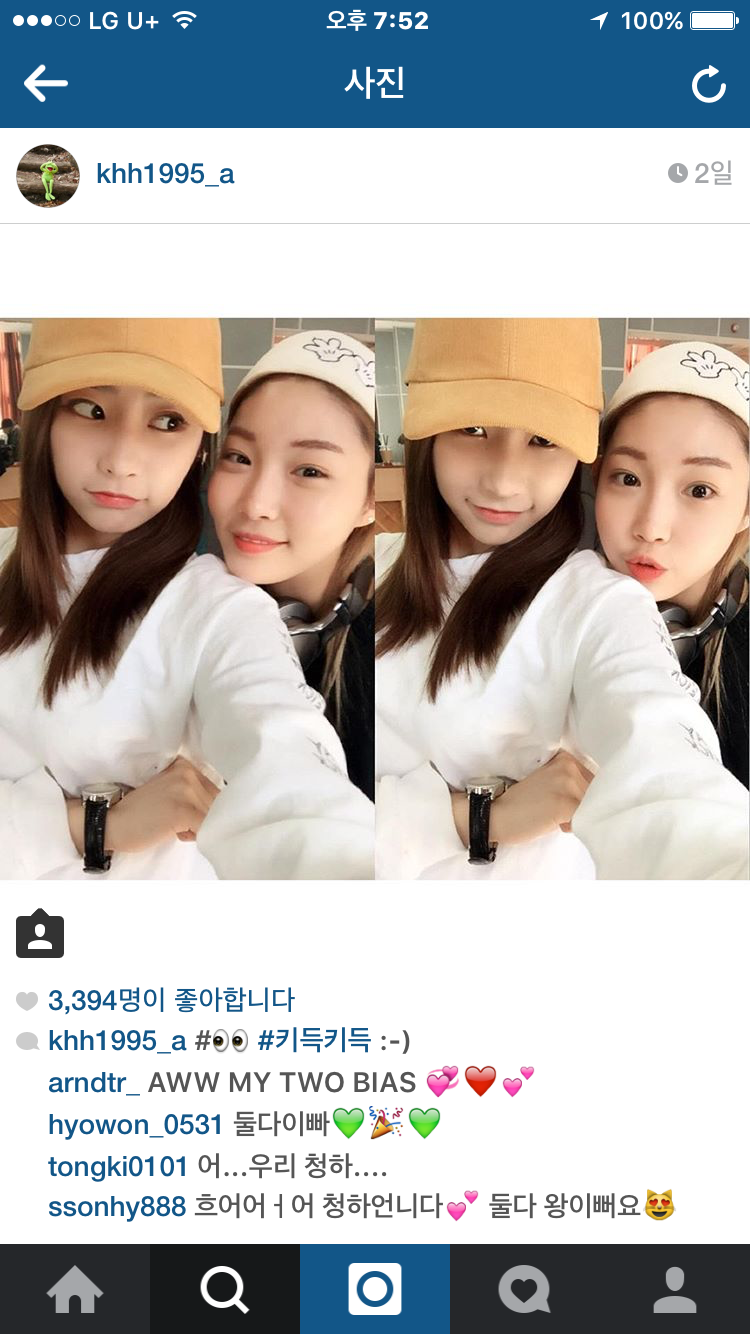Screen dimensions: 750x1334
Task: Show tagged people on the photo
Action: [40, 934]
